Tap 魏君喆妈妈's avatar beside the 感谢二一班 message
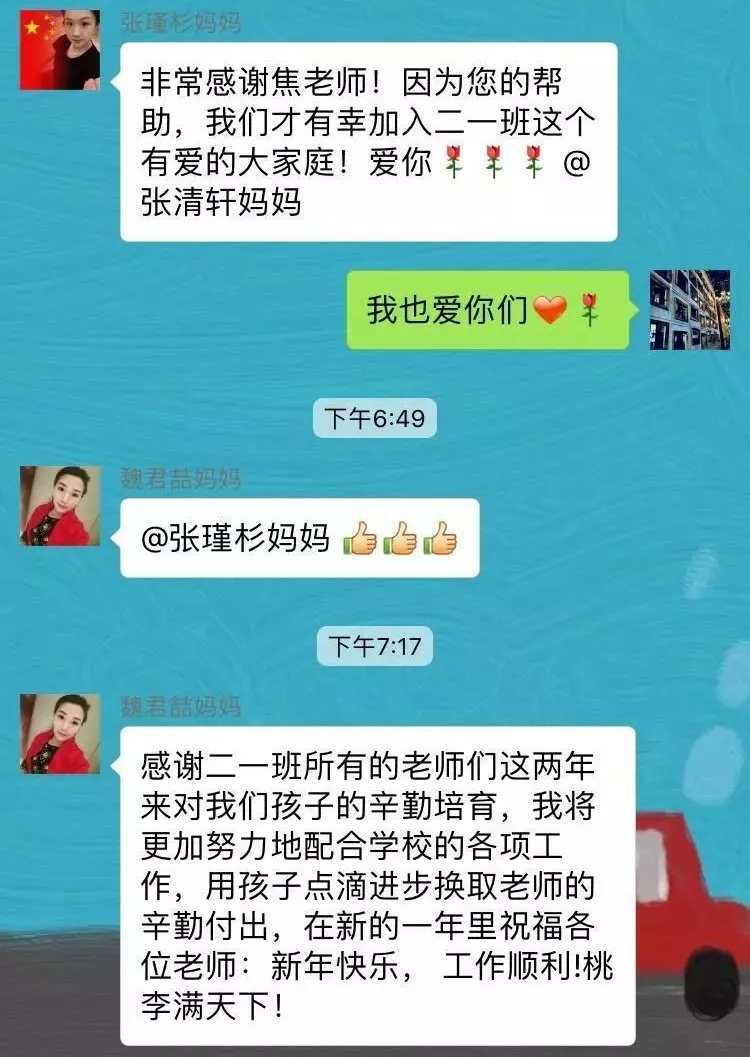Image resolution: width=750 pixels, height=1057 pixels. [60, 734]
